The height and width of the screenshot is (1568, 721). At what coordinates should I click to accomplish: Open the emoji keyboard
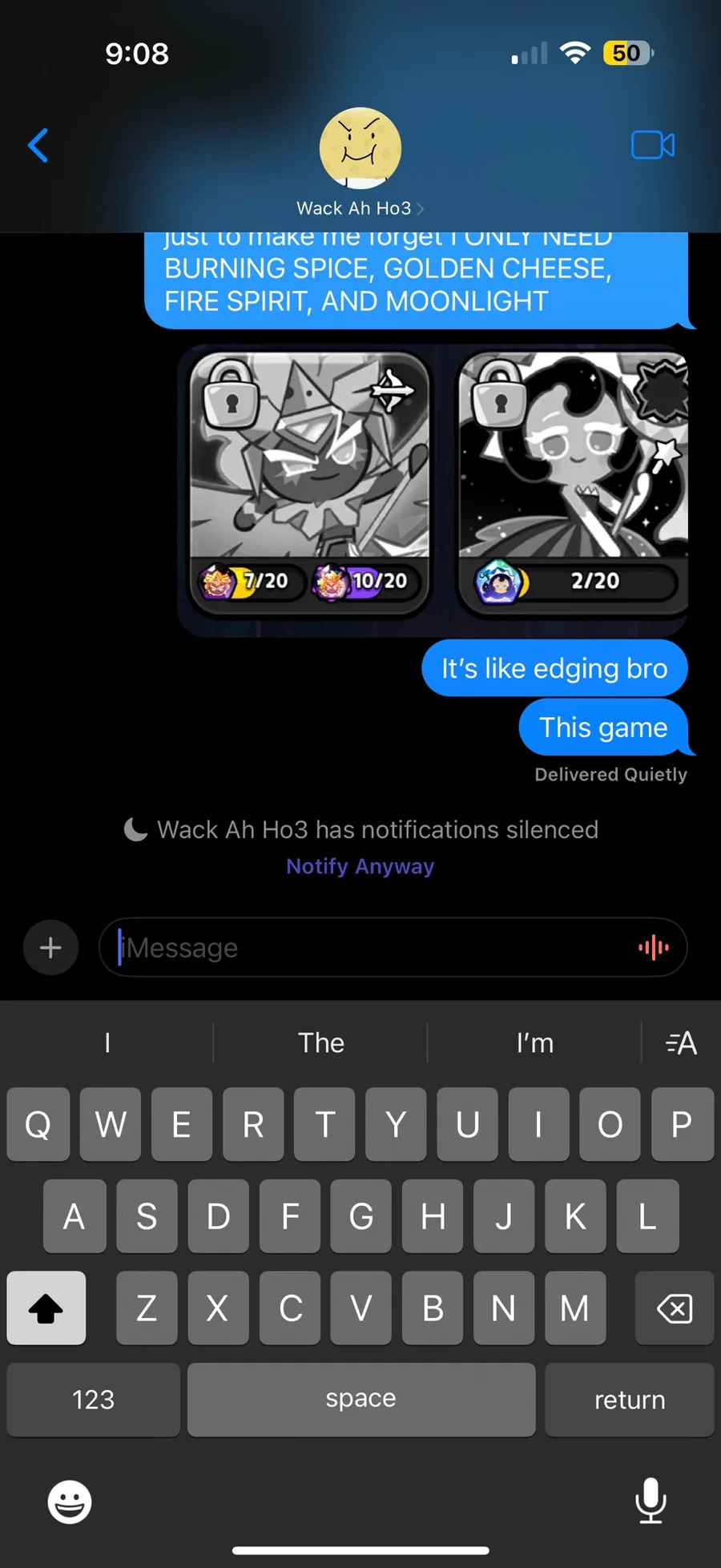[69, 1501]
